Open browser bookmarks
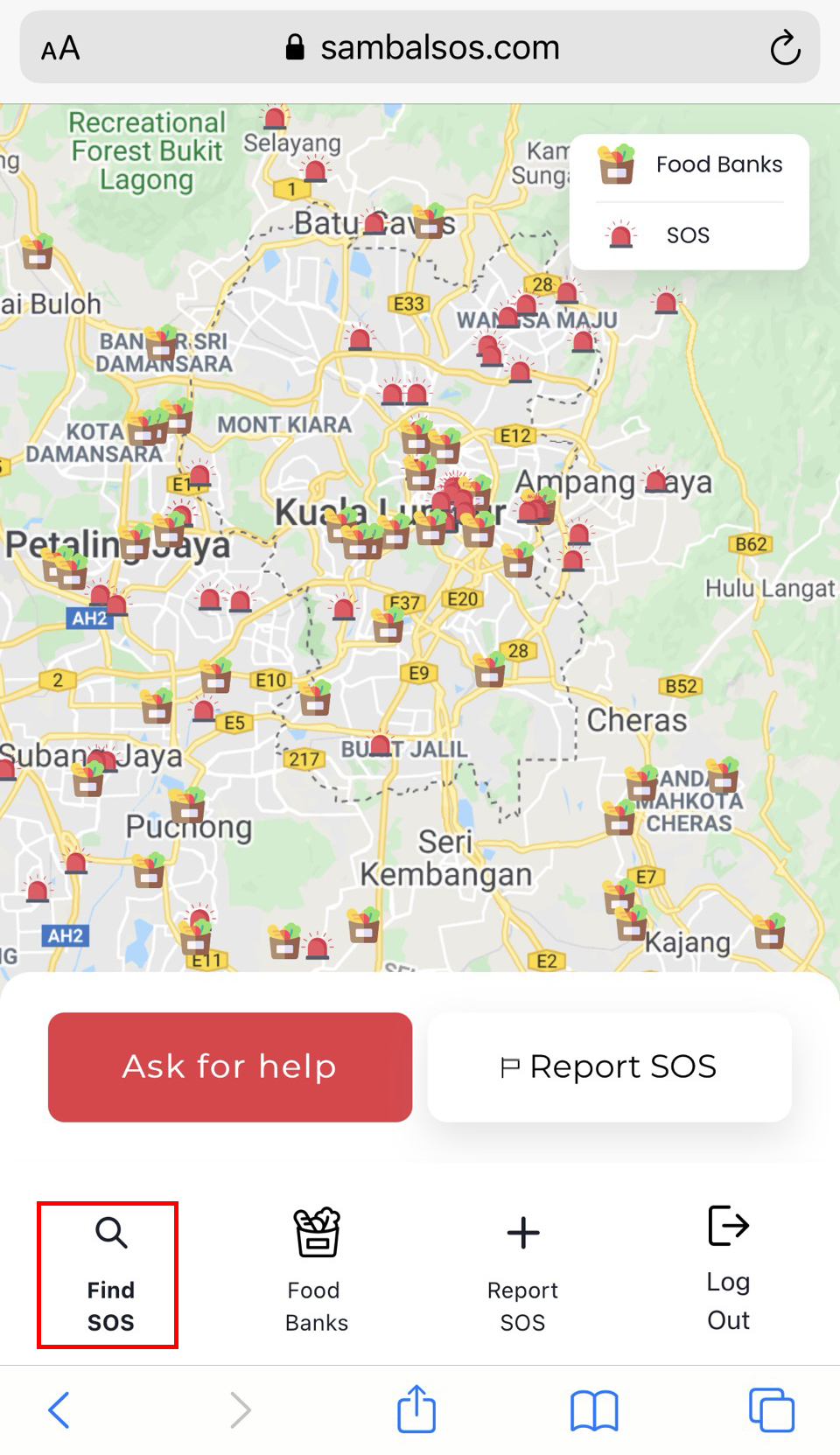 (x=594, y=1410)
